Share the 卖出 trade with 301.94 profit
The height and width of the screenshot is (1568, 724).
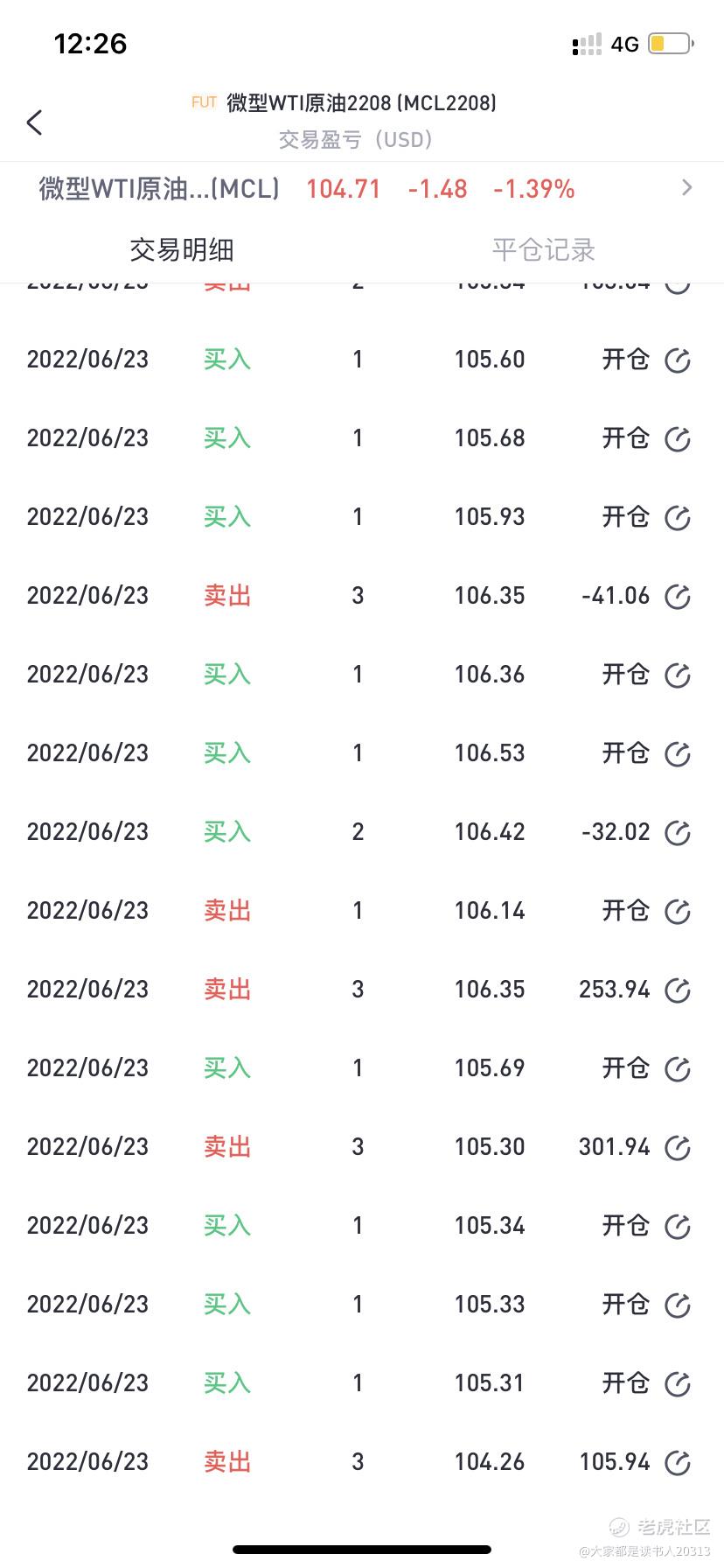point(678,1148)
